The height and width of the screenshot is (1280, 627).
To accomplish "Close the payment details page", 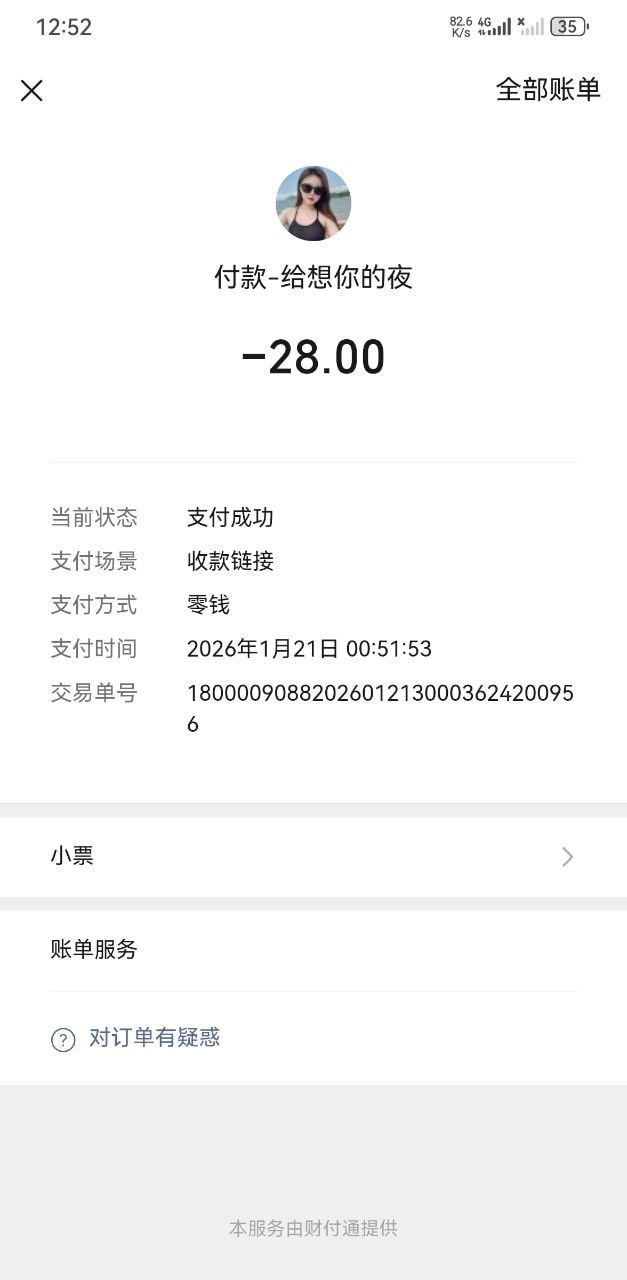I will coord(32,91).
